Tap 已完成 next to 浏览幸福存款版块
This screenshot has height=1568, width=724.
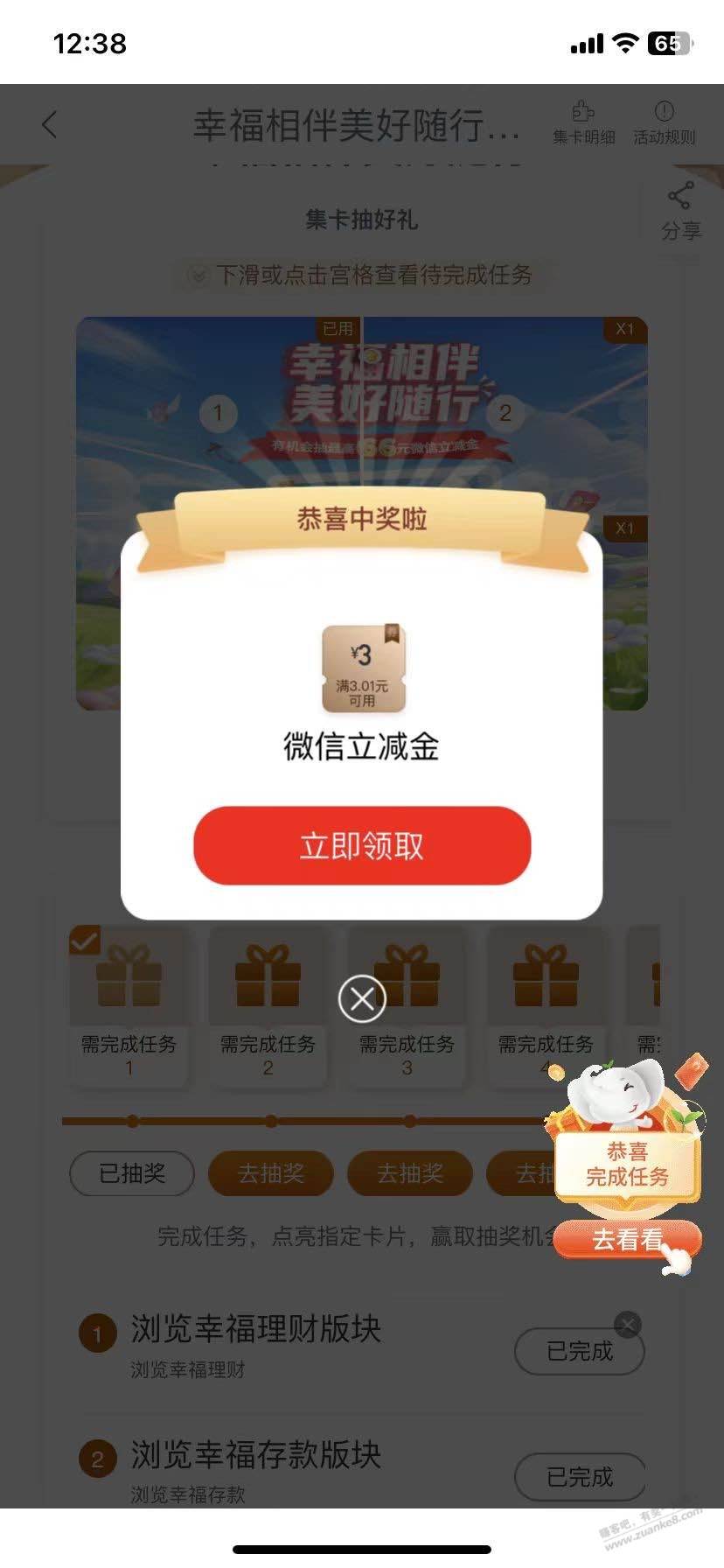(580, 1477)
